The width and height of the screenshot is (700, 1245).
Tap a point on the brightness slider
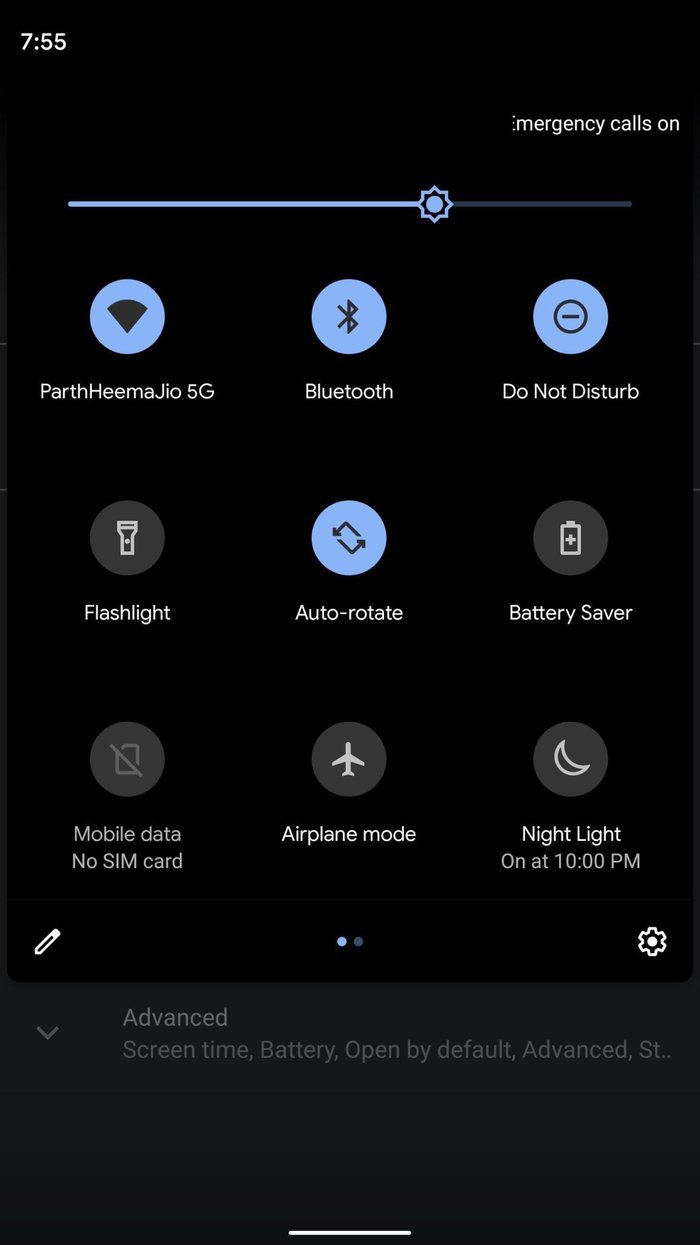click(300, 204)
